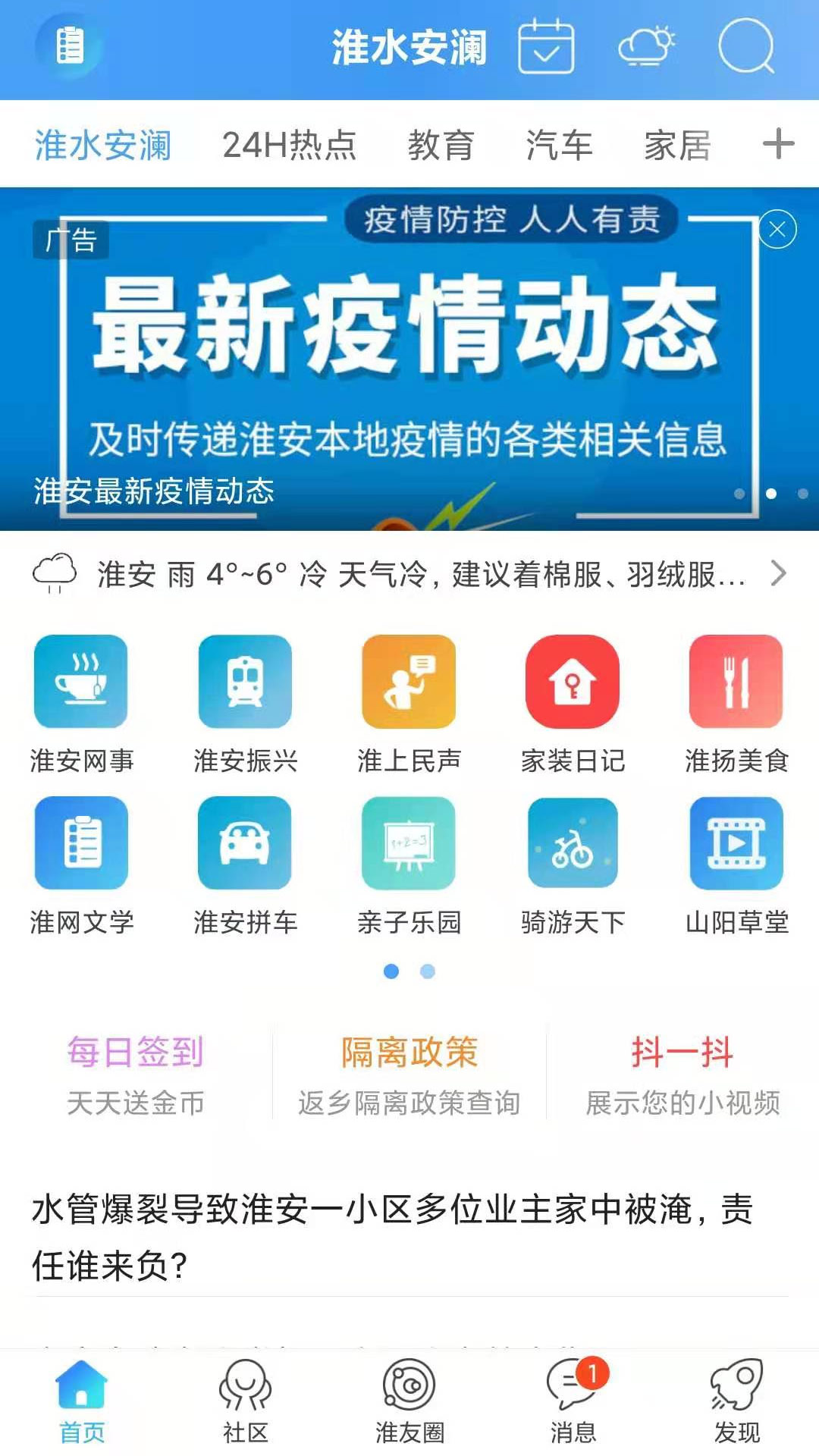
Task: Tap the plus to add more channels
Action: [x=778, y=144]
